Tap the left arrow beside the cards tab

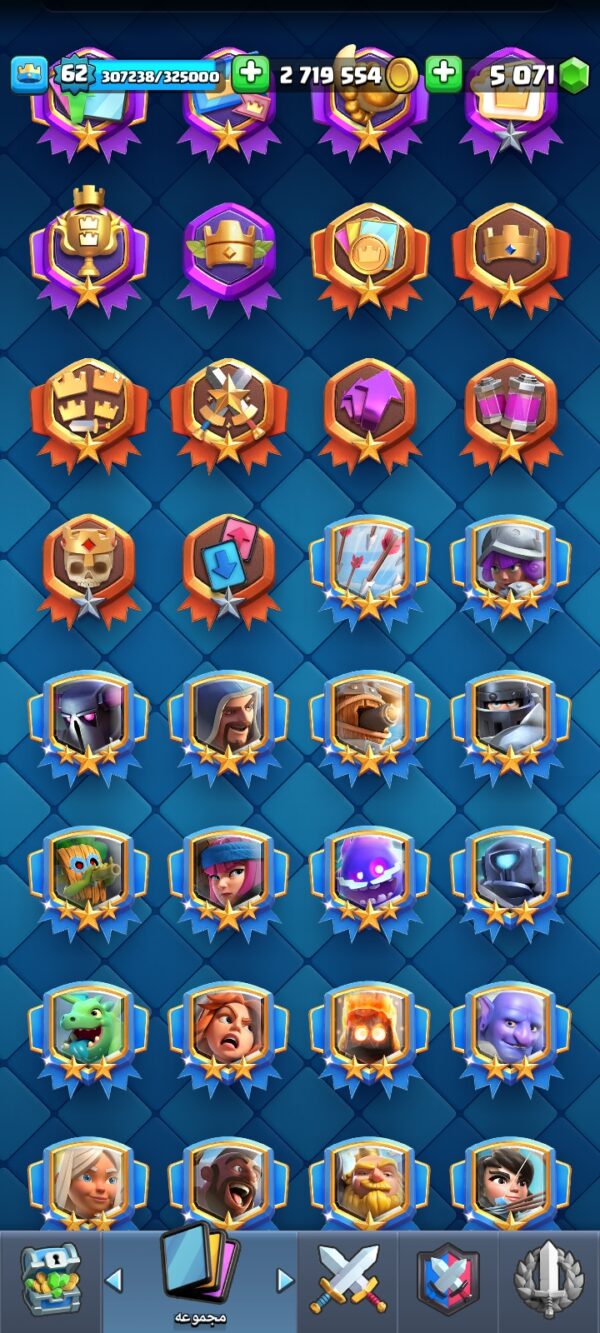114,1280
